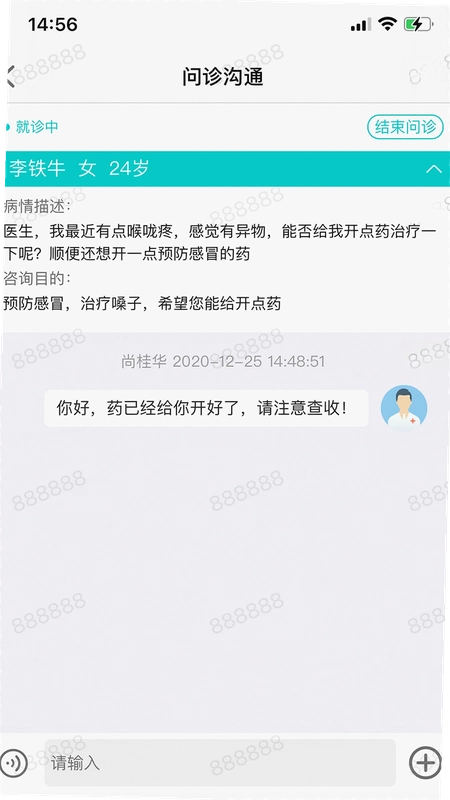
Task: Open the plus attachment menu
Action: coord(425,763)
